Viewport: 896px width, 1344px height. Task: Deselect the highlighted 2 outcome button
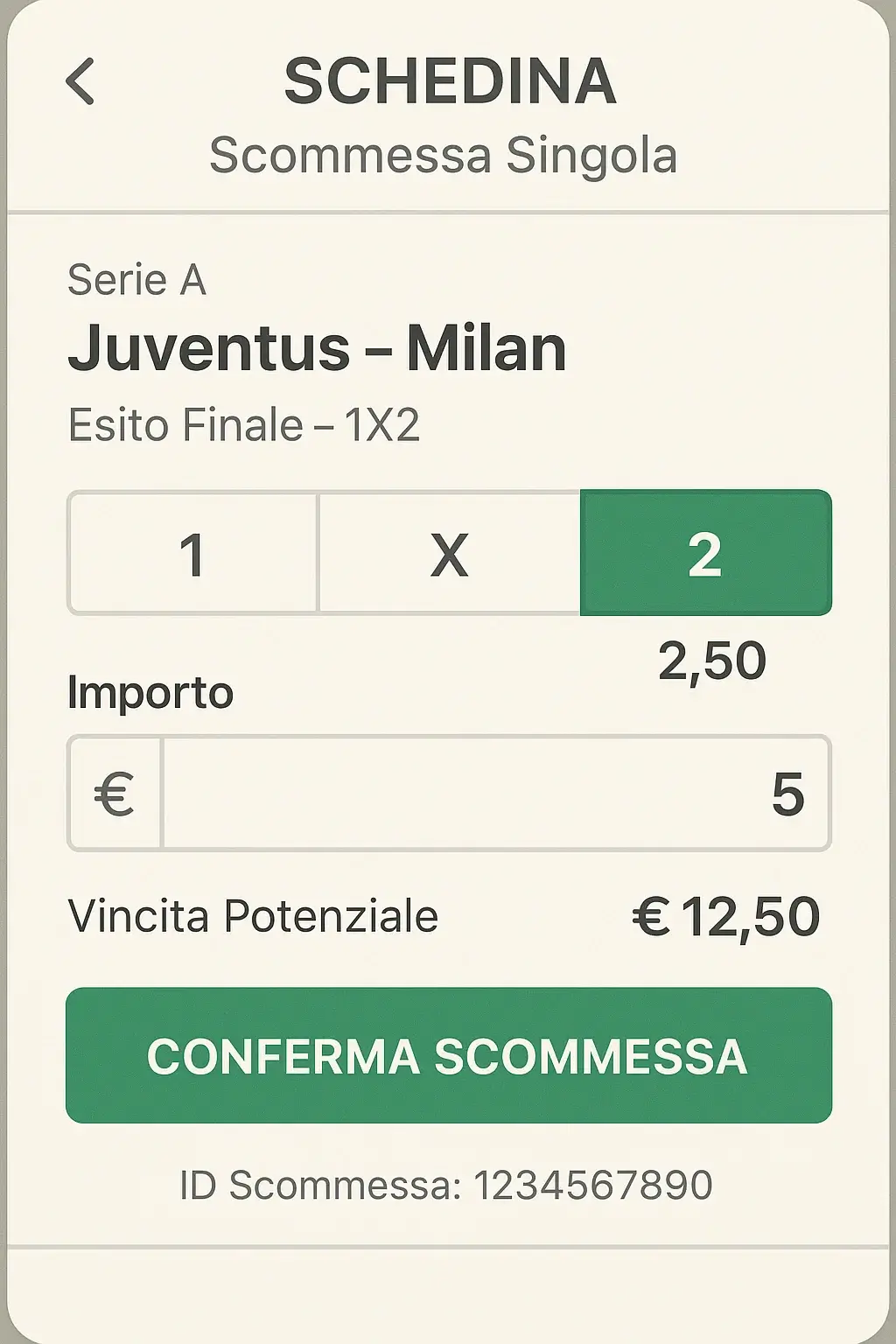pyautogui.click(x=705, y=553)
